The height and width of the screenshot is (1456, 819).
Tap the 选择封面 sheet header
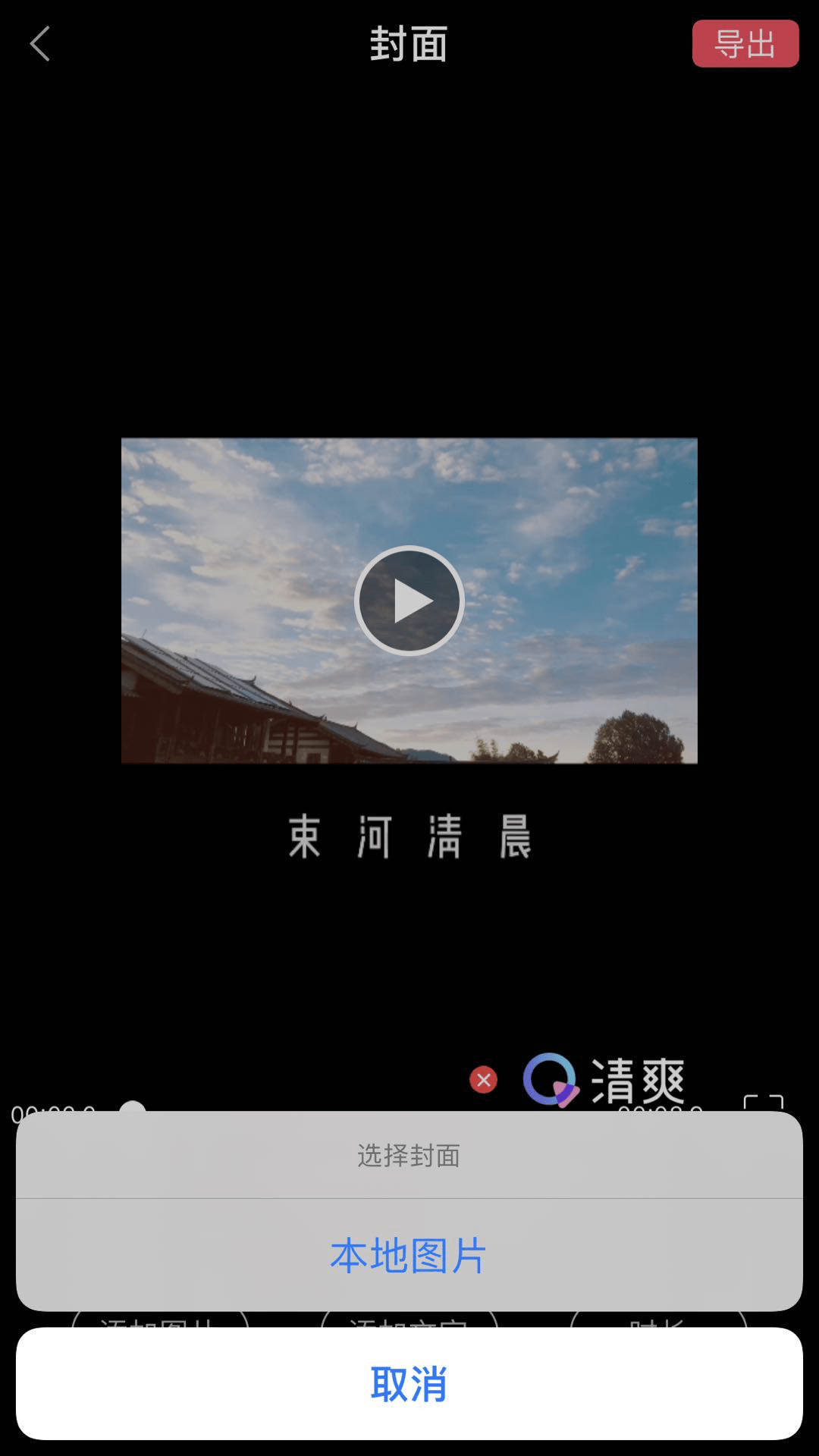(x=408, y=1156)
